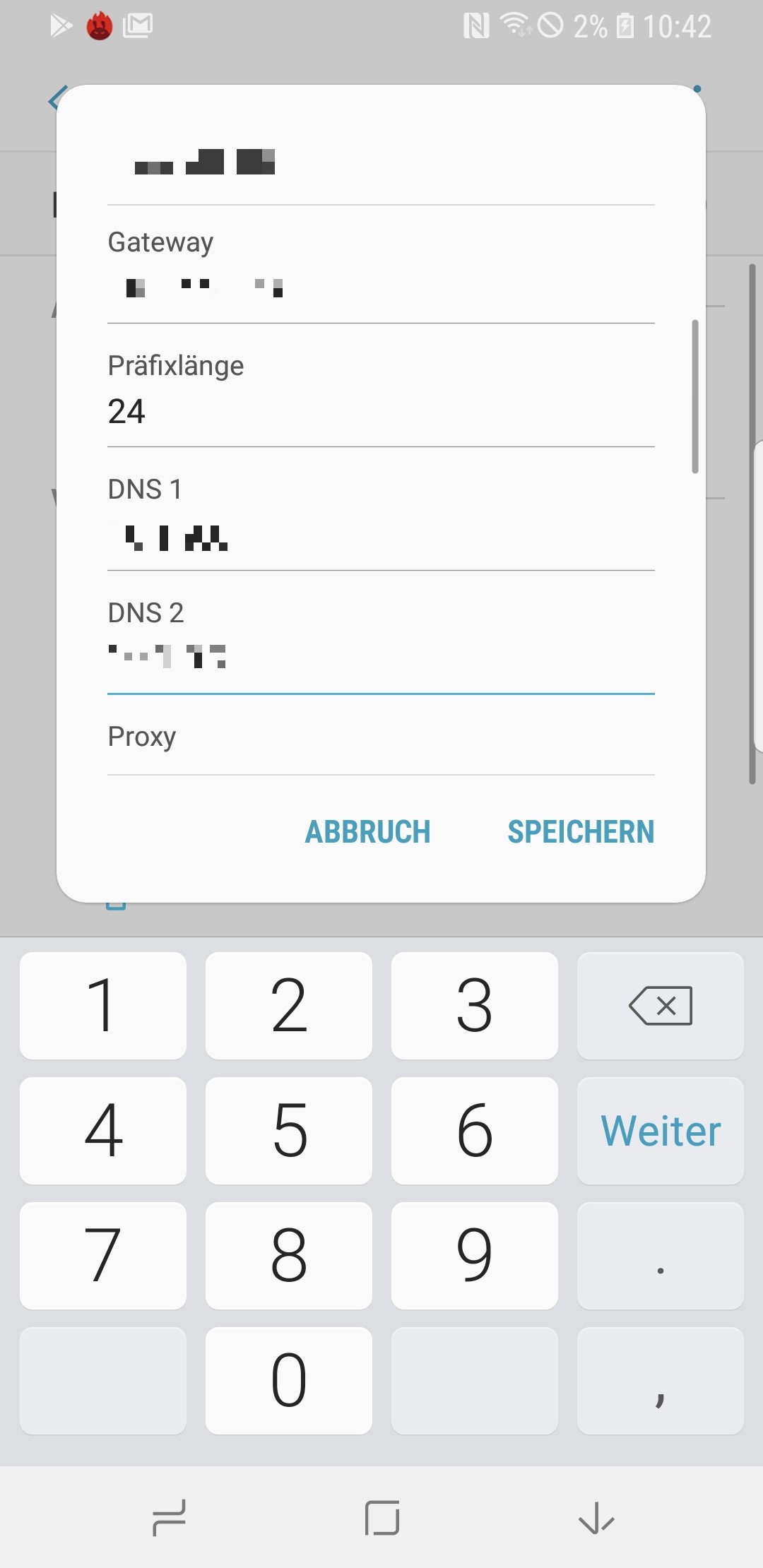Screen dimensions: 763x1568
Task: Hit the backspace key
Action: (x=661, y=1006)
